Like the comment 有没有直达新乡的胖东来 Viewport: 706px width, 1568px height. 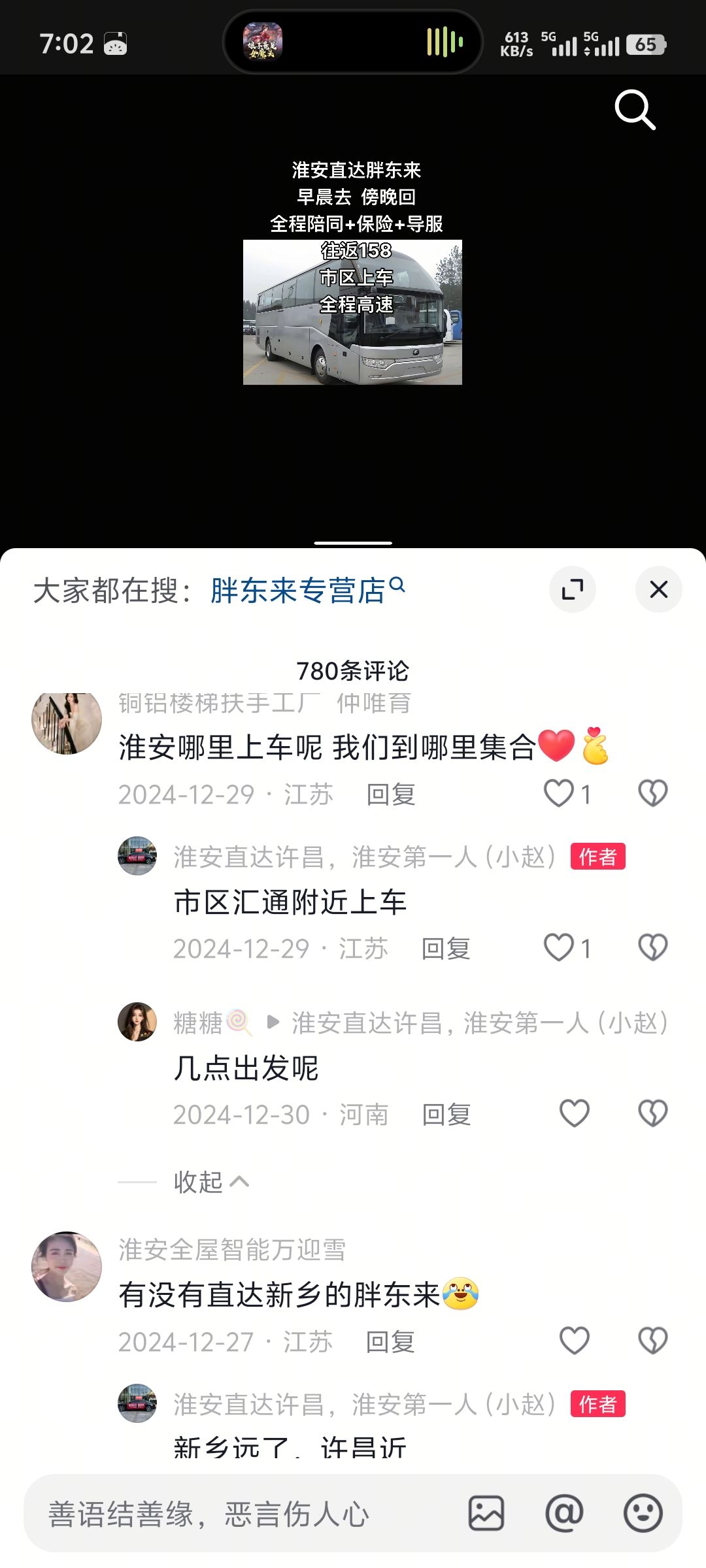click(575, 1341)
